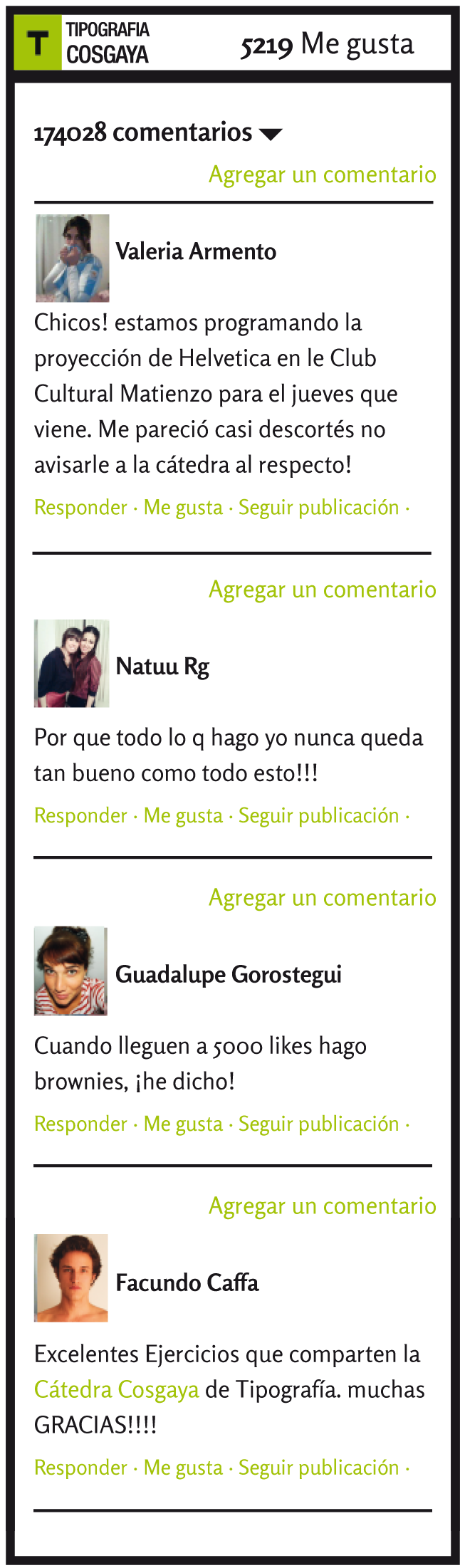This screenshot has height=1568, width=460.
Task: Reply to Valeria Armento's comment
Action: [80, 508]
